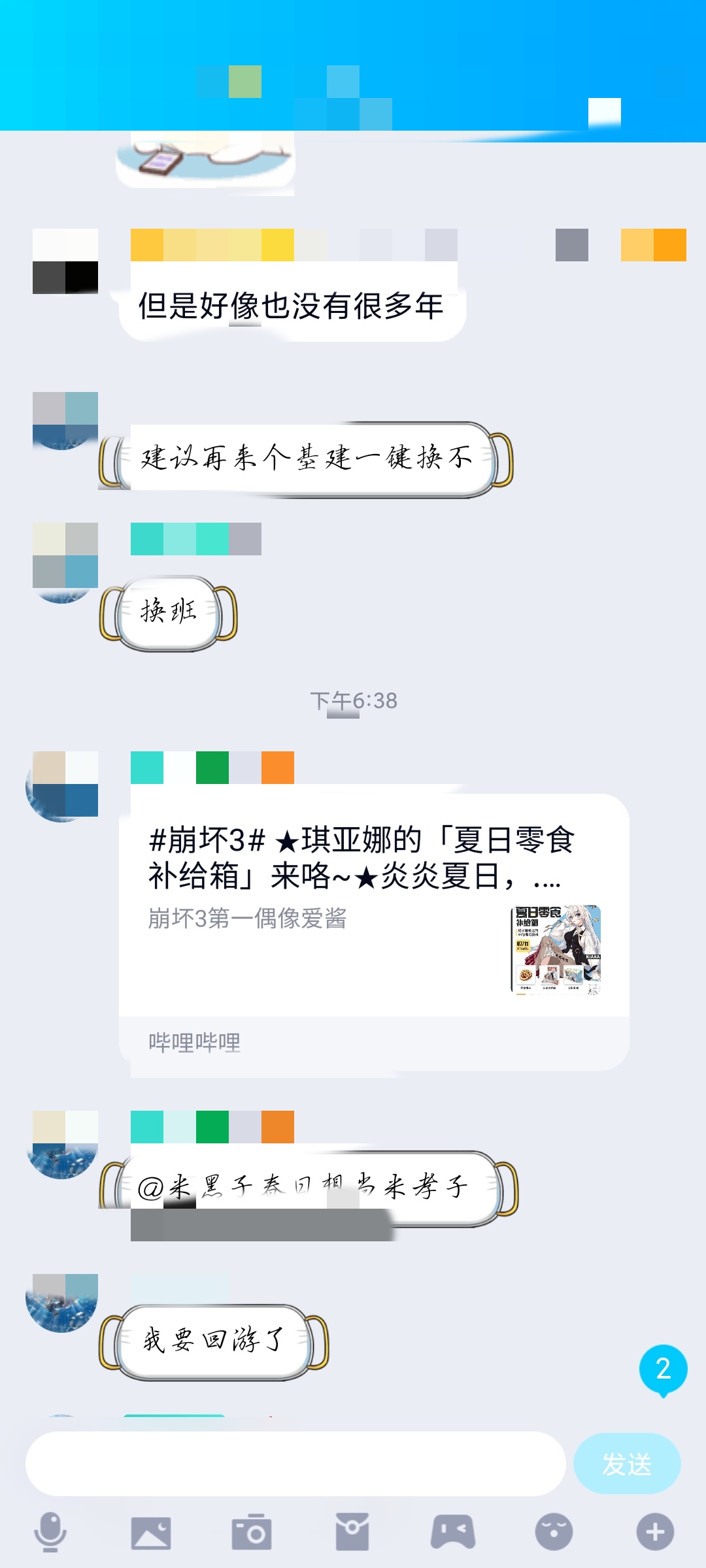Jump to the 2 new unread messages
This screenshot has width=706, height=1568.
664,1370
